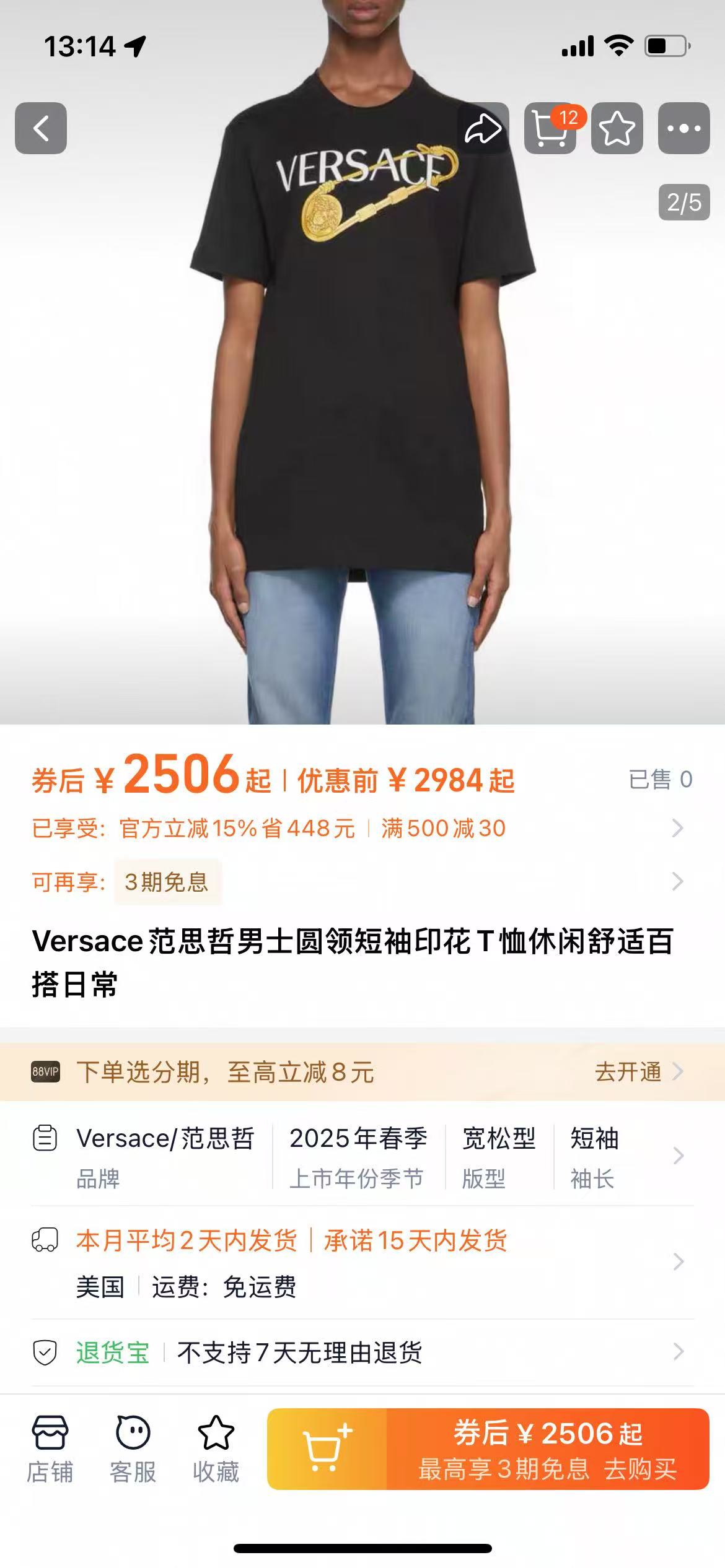Viewport: 725px width, 1568px height.
Task: Open the shopping cart with 12 items
Action: click(550, 128)
